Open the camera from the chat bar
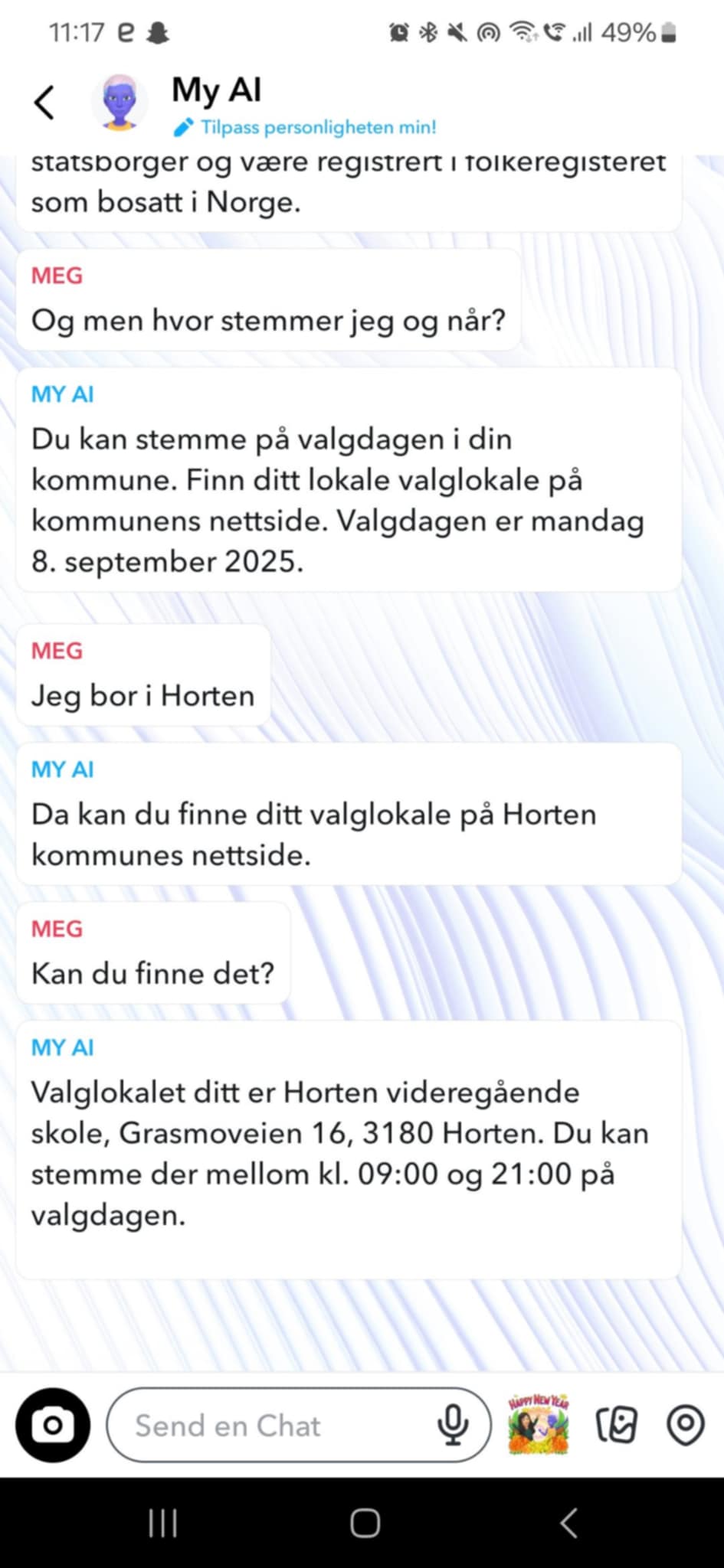The width and height of the screenshot is (724, 1568). pos(53,1425)
